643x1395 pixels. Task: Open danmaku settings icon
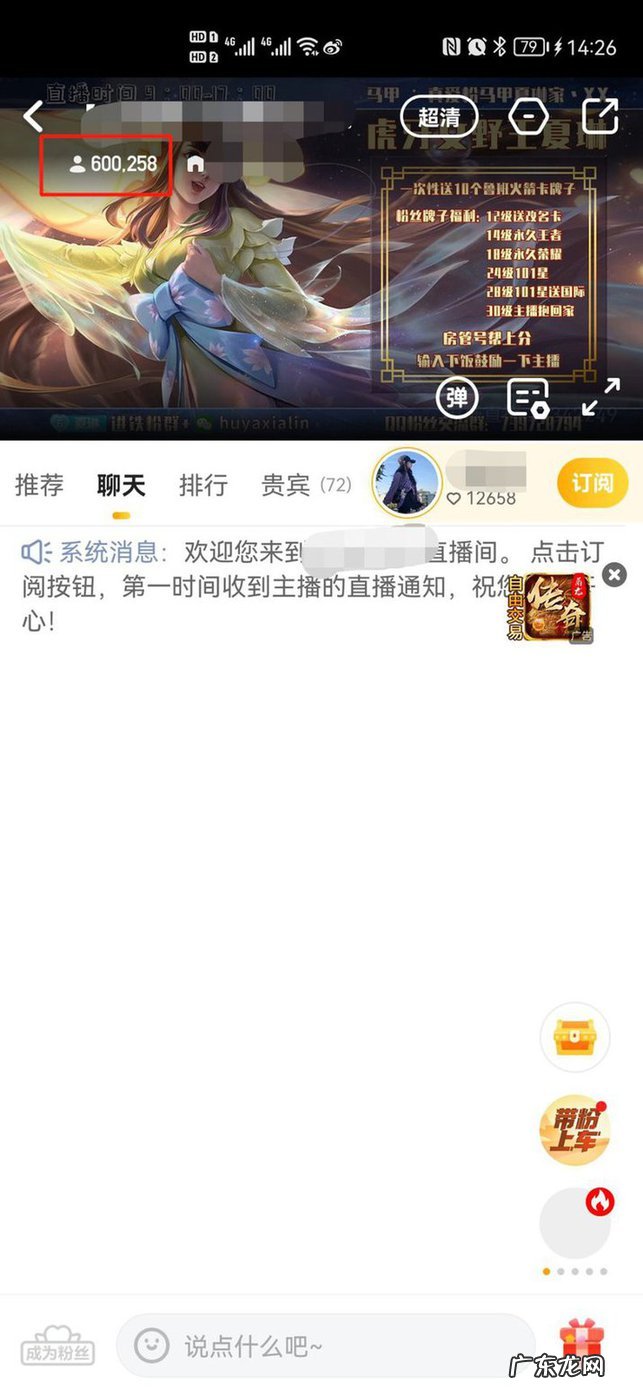(x=527, y=398)
